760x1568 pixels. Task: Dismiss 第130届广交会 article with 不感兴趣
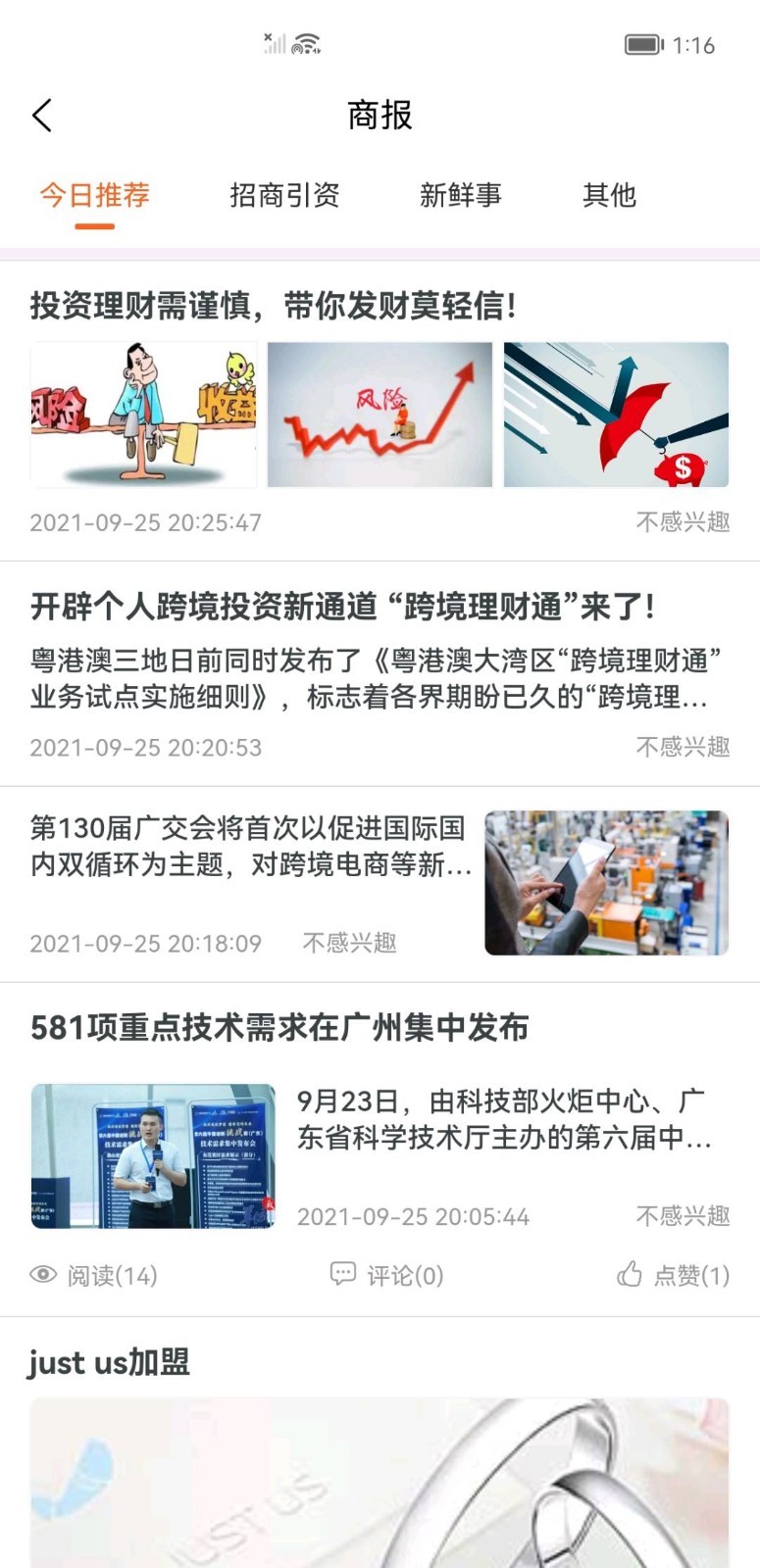click(349, 943)
